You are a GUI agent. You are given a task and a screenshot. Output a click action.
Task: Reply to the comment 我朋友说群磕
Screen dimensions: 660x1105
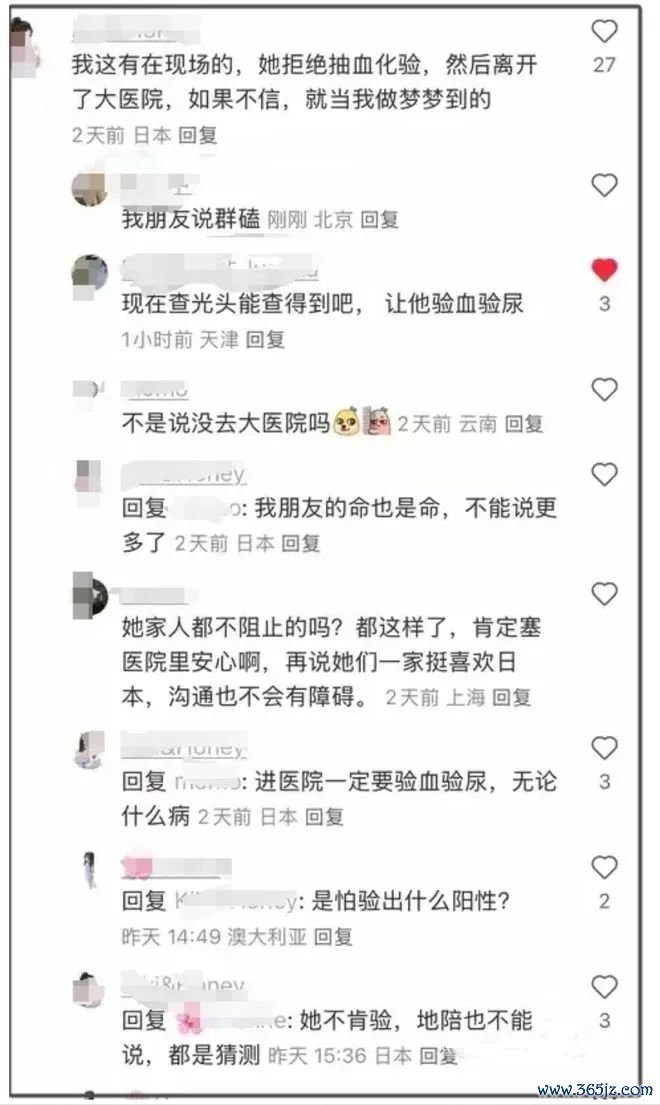click(x=379, y=220)
